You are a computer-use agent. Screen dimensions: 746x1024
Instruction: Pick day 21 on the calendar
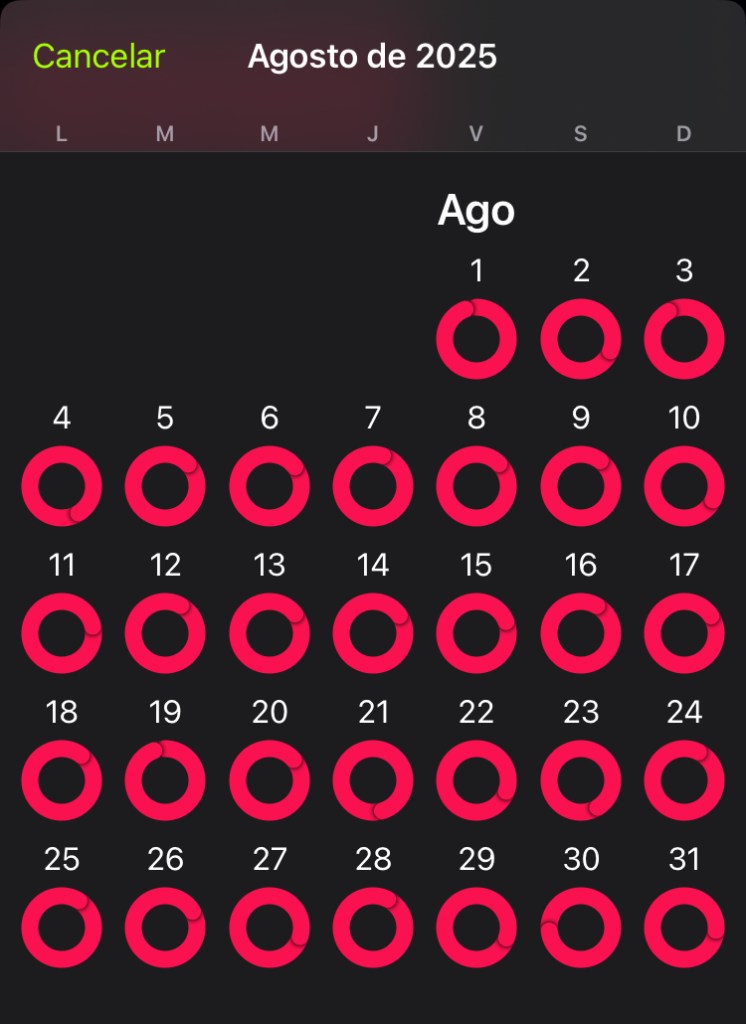(x=373, y=780)
